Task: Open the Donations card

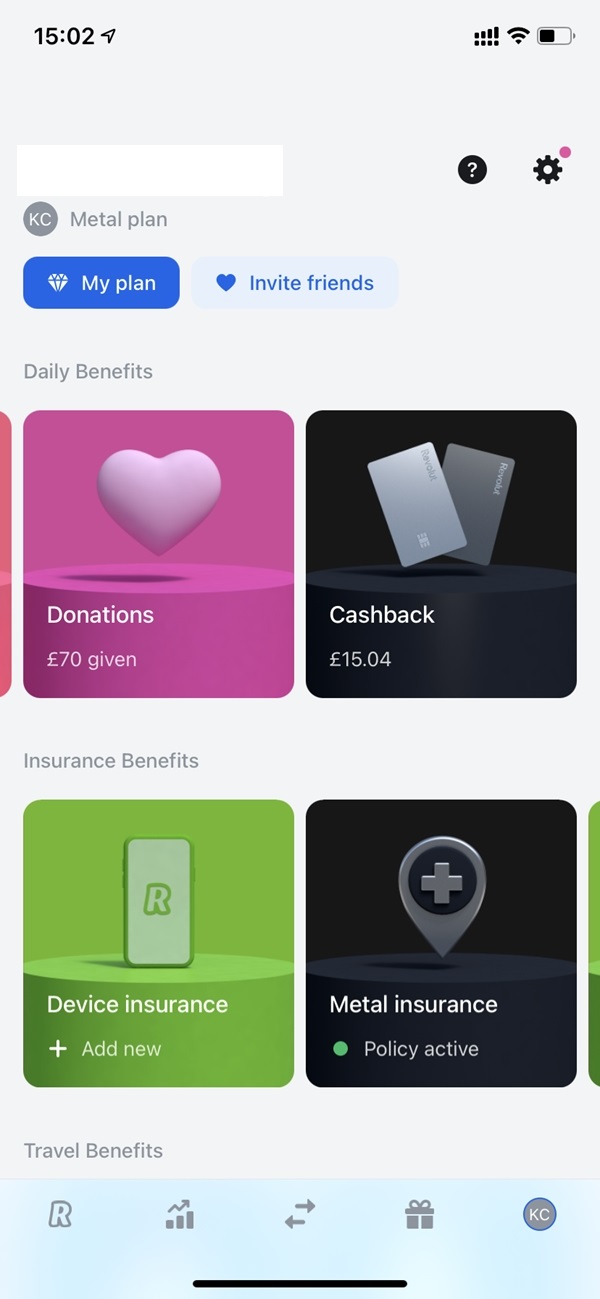Action: pyautogui.click(x=158, y=554)
